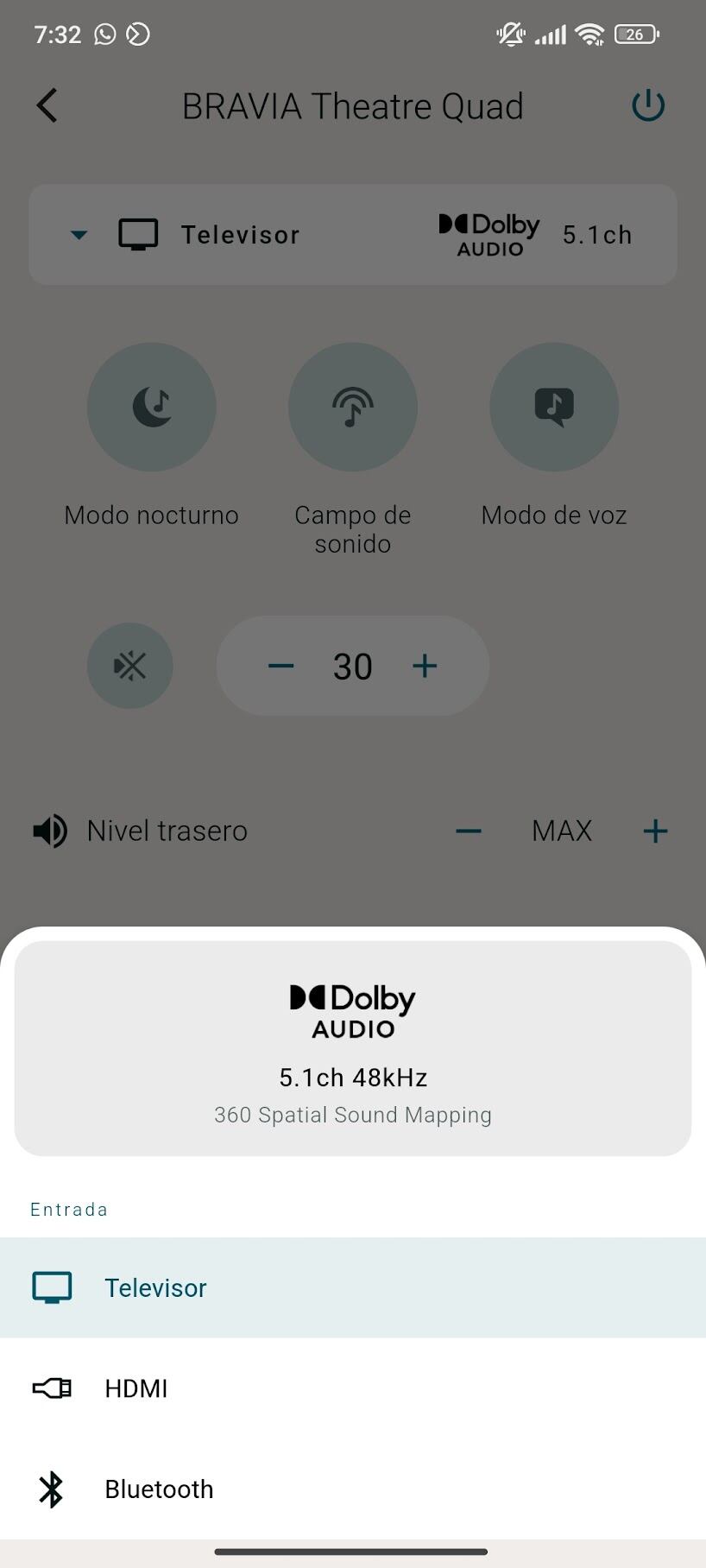Viewport: 706px width, 1568px height.
Task: Open Campo de sonido setting
Action: pos(353,407)
